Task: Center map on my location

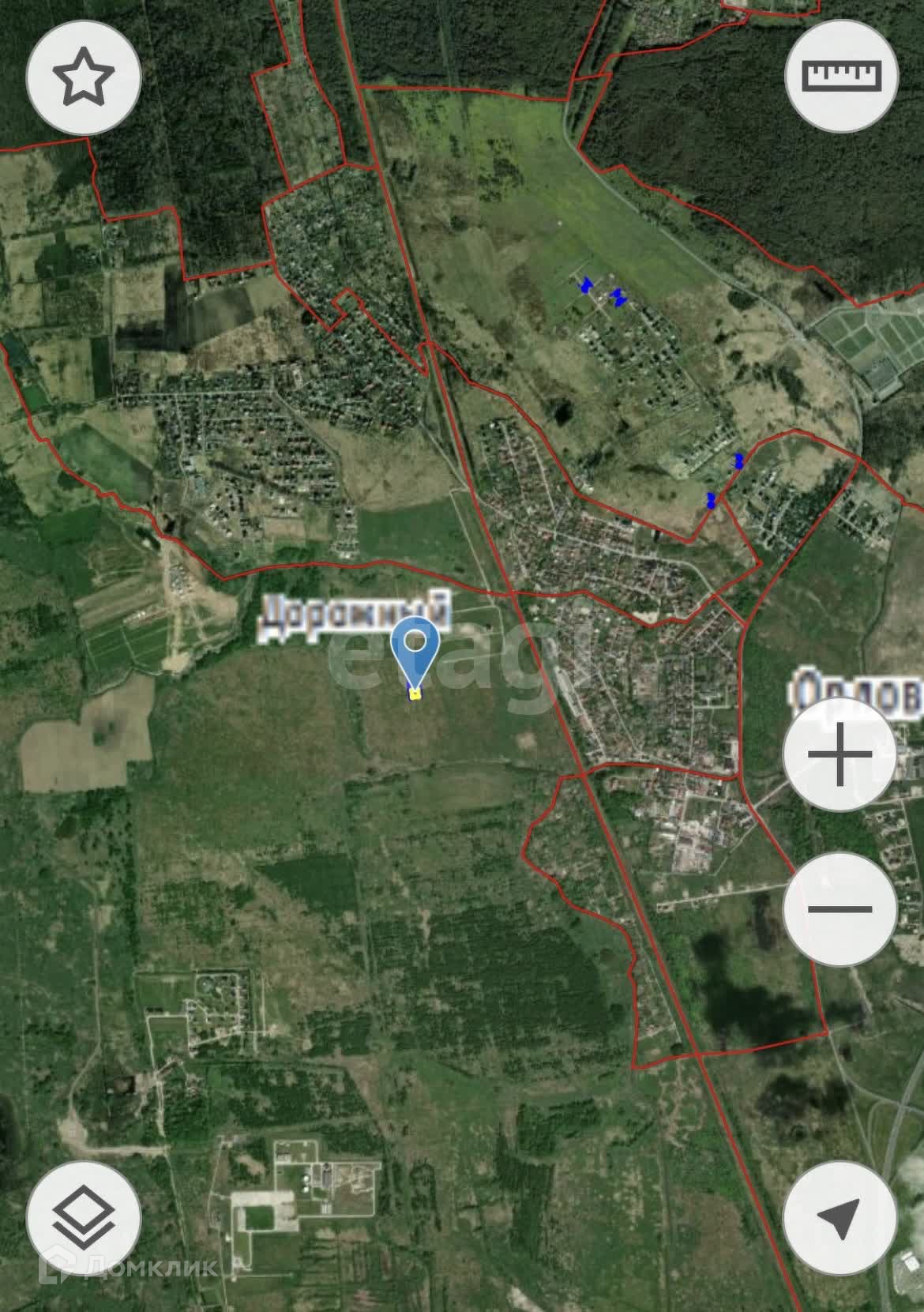Action: tap(839, 1217)
